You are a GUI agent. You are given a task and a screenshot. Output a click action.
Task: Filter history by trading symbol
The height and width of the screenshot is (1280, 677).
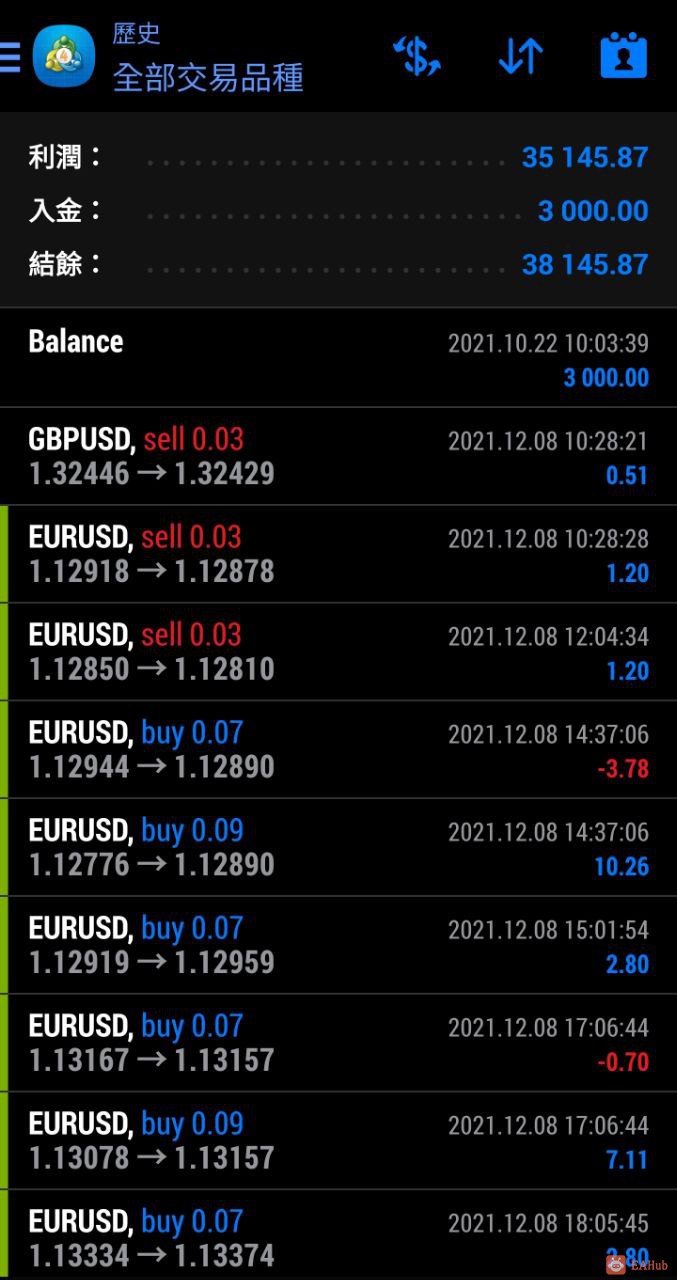(416, 57)
